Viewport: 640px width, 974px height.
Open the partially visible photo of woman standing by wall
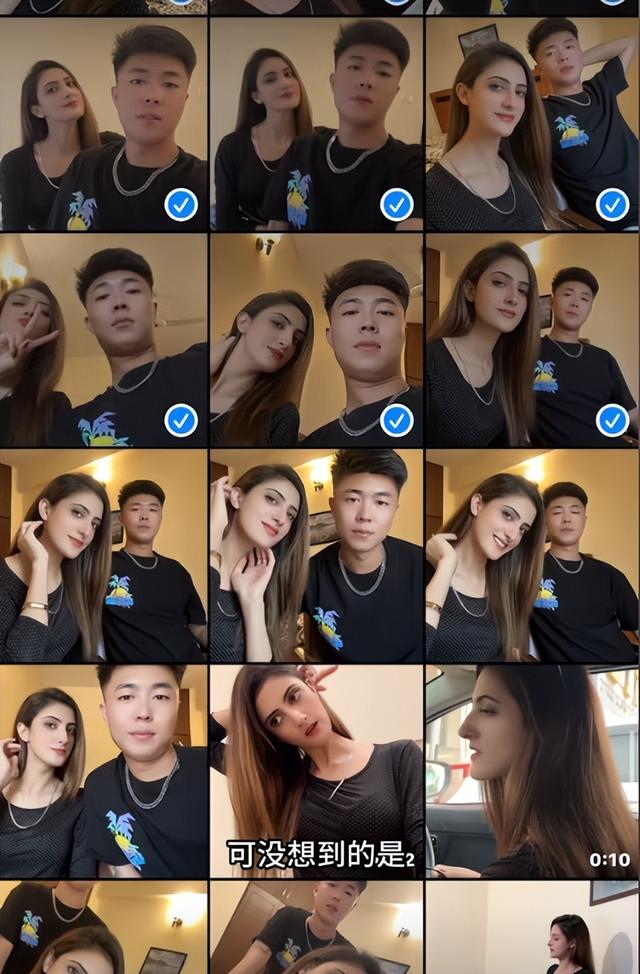[532, 930]
